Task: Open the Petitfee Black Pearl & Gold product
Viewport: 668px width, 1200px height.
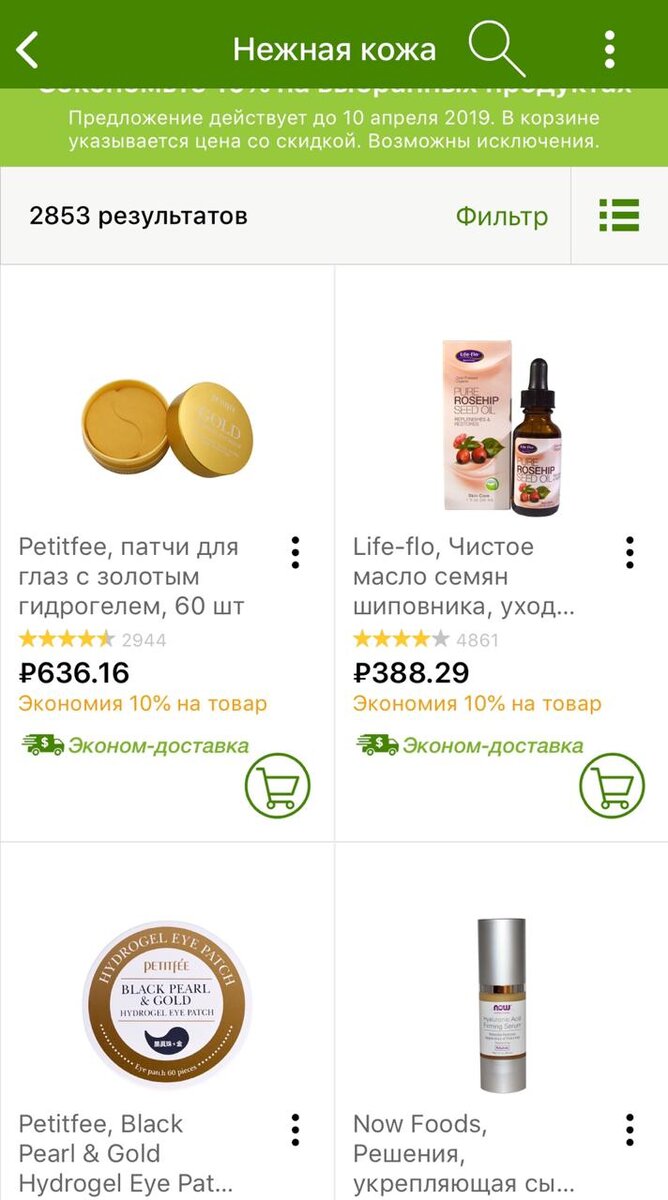Action: [x=166, y=1005]
